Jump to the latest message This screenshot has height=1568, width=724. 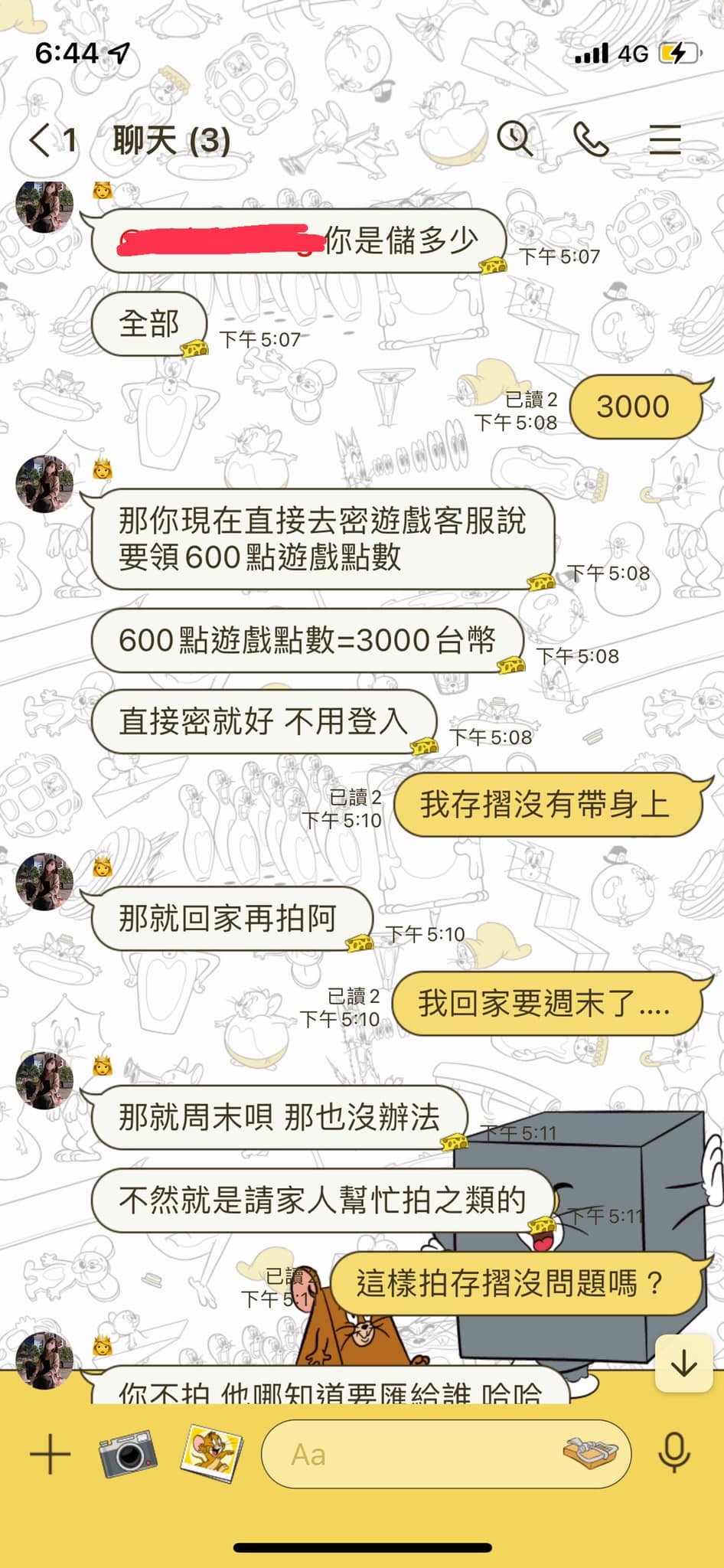(x=683, y=1364)
